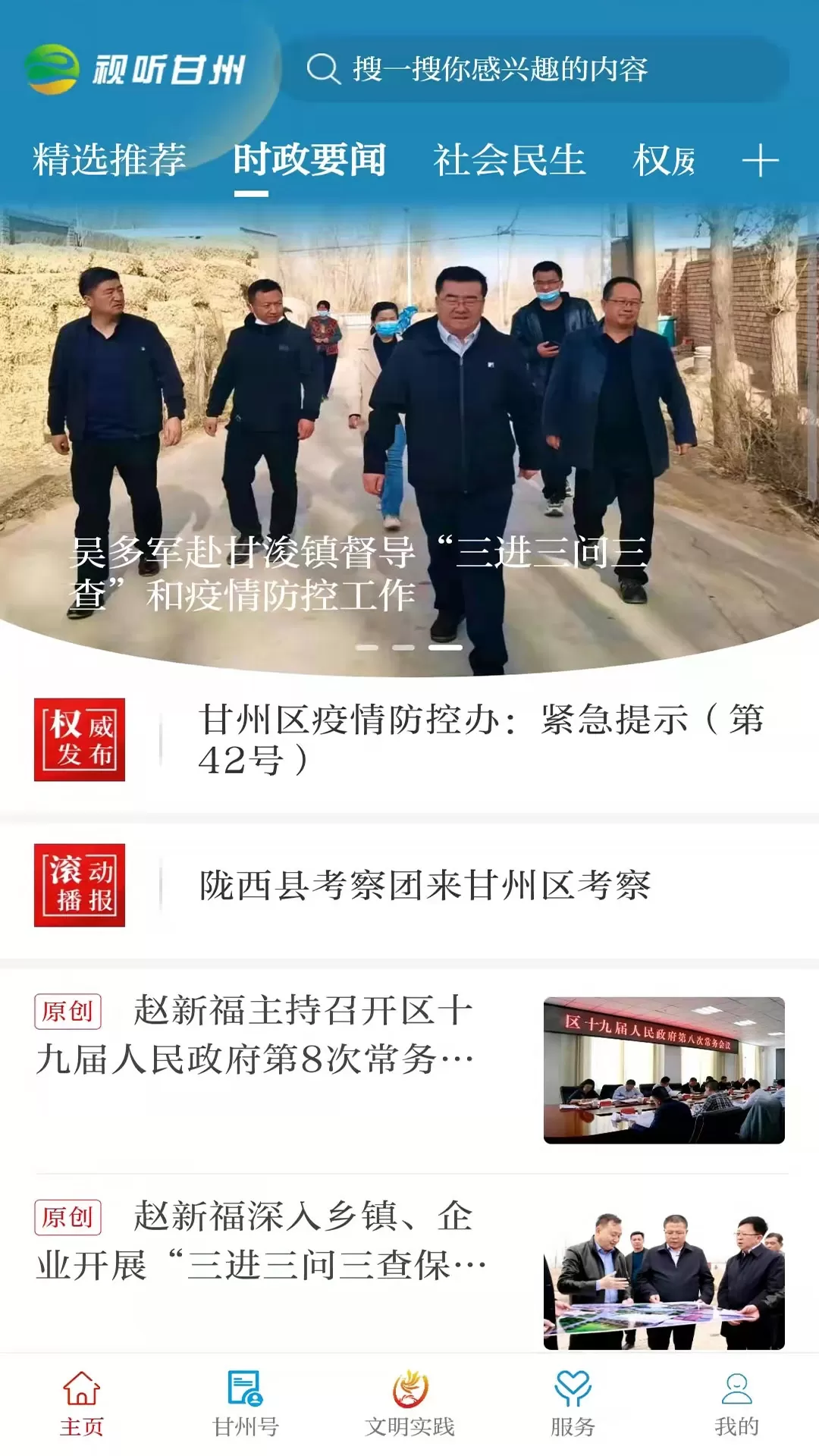Switch to the 精选推荐 tab

pos(109,161)
